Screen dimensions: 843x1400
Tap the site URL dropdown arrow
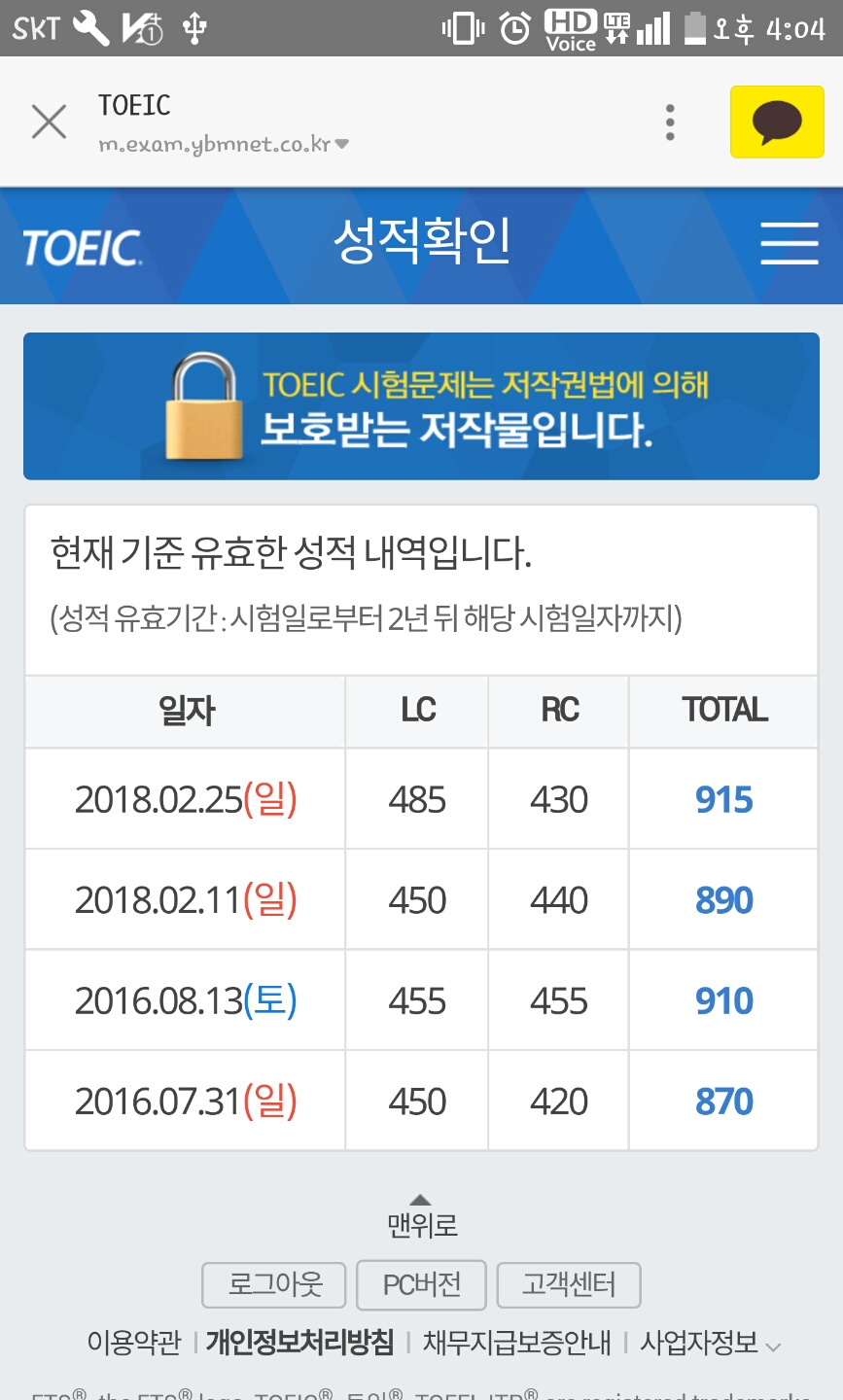coord(341,145)
